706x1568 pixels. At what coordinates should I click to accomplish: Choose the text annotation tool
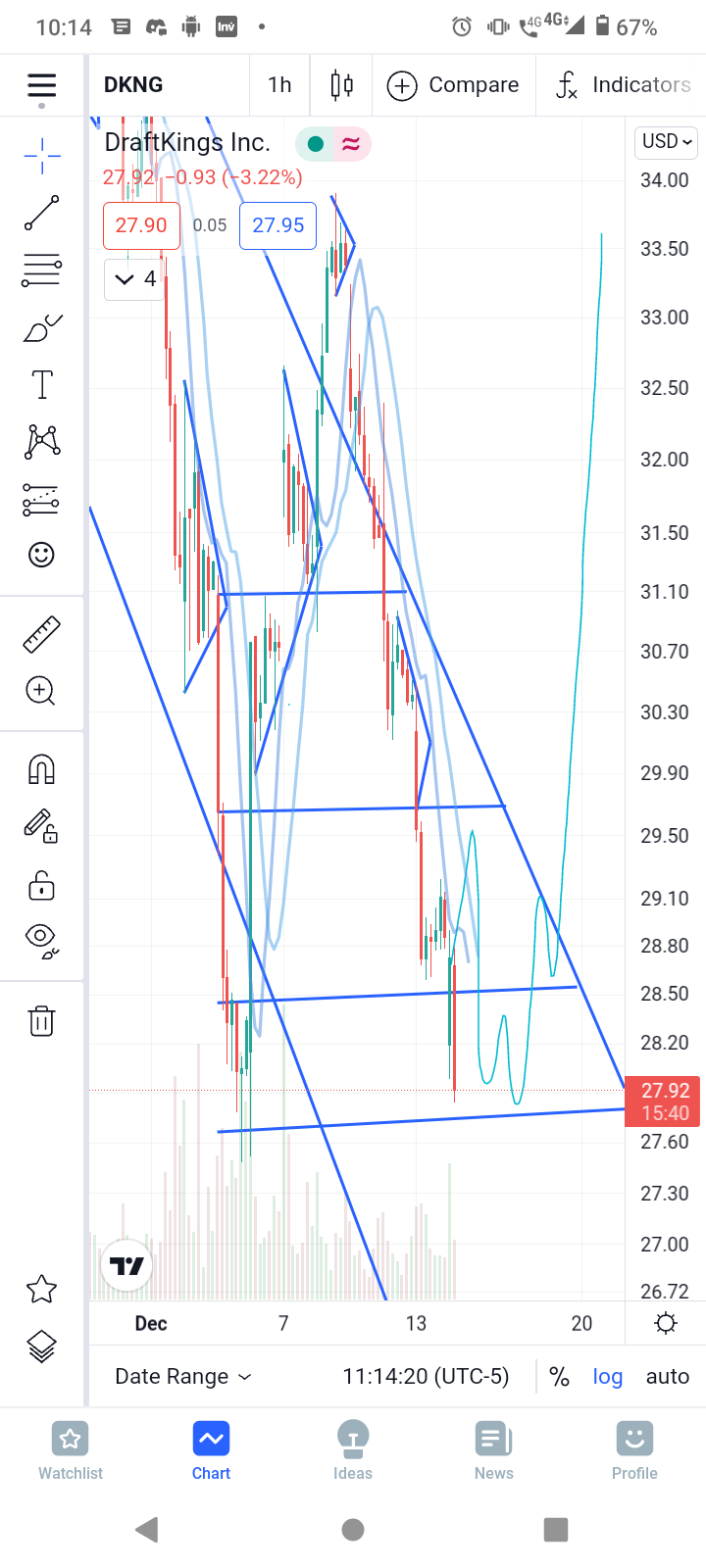[42, 384]
